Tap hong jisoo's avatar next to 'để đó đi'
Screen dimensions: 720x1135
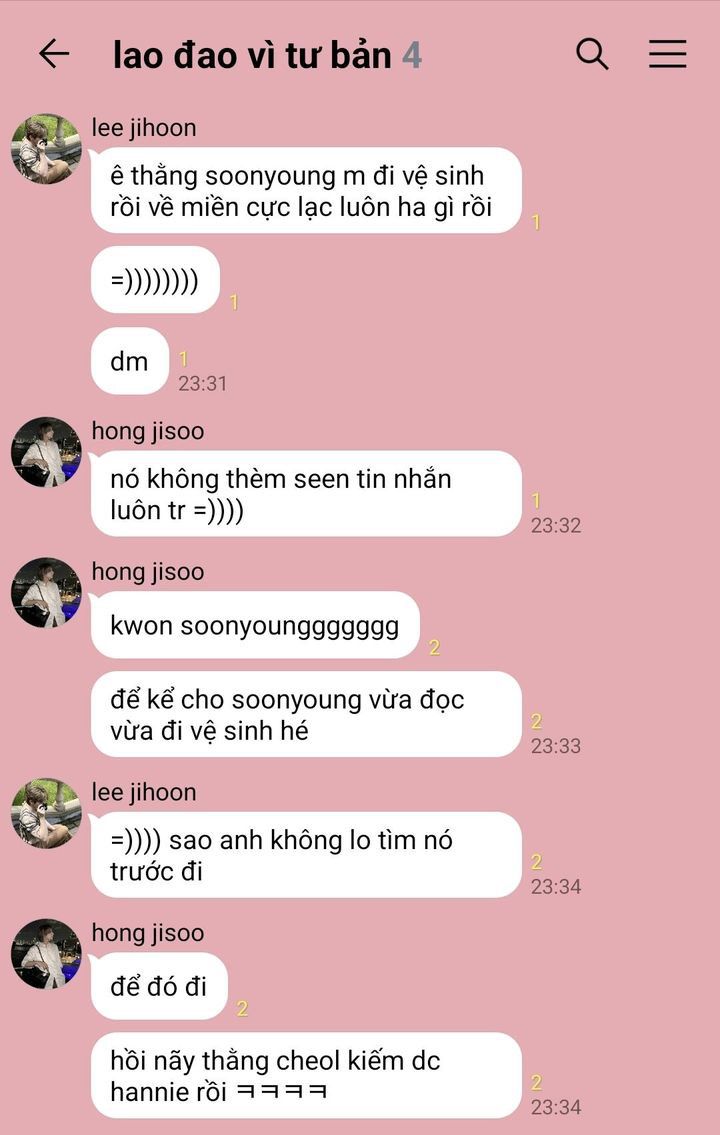(46, 954)
